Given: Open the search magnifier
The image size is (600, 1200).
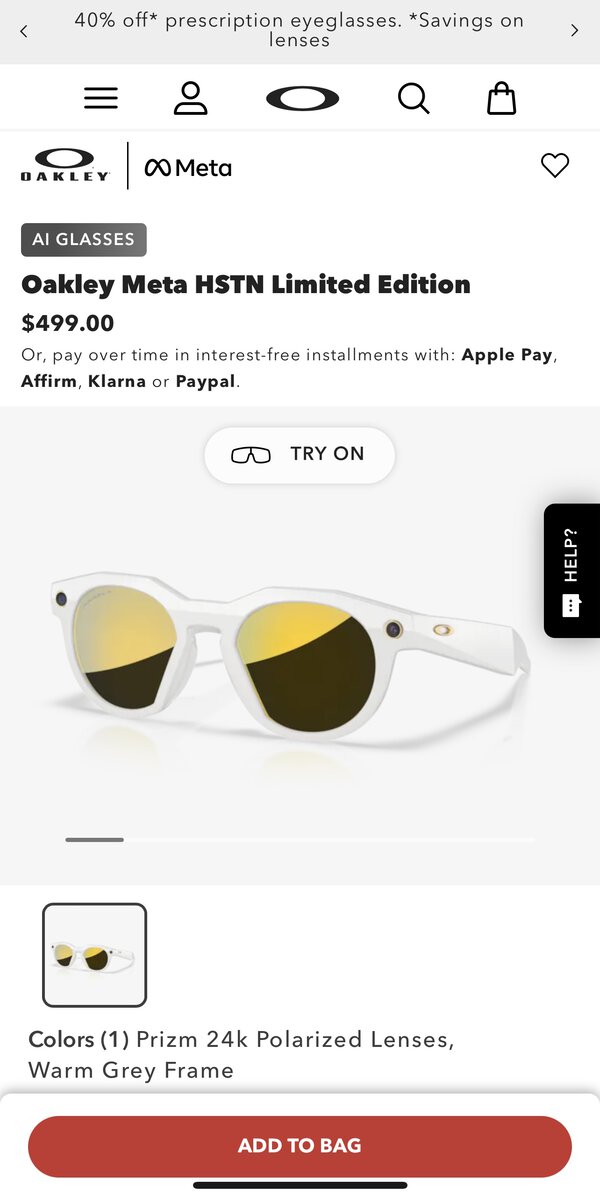Looking at the screenshot, I should [x=413, y=98].
